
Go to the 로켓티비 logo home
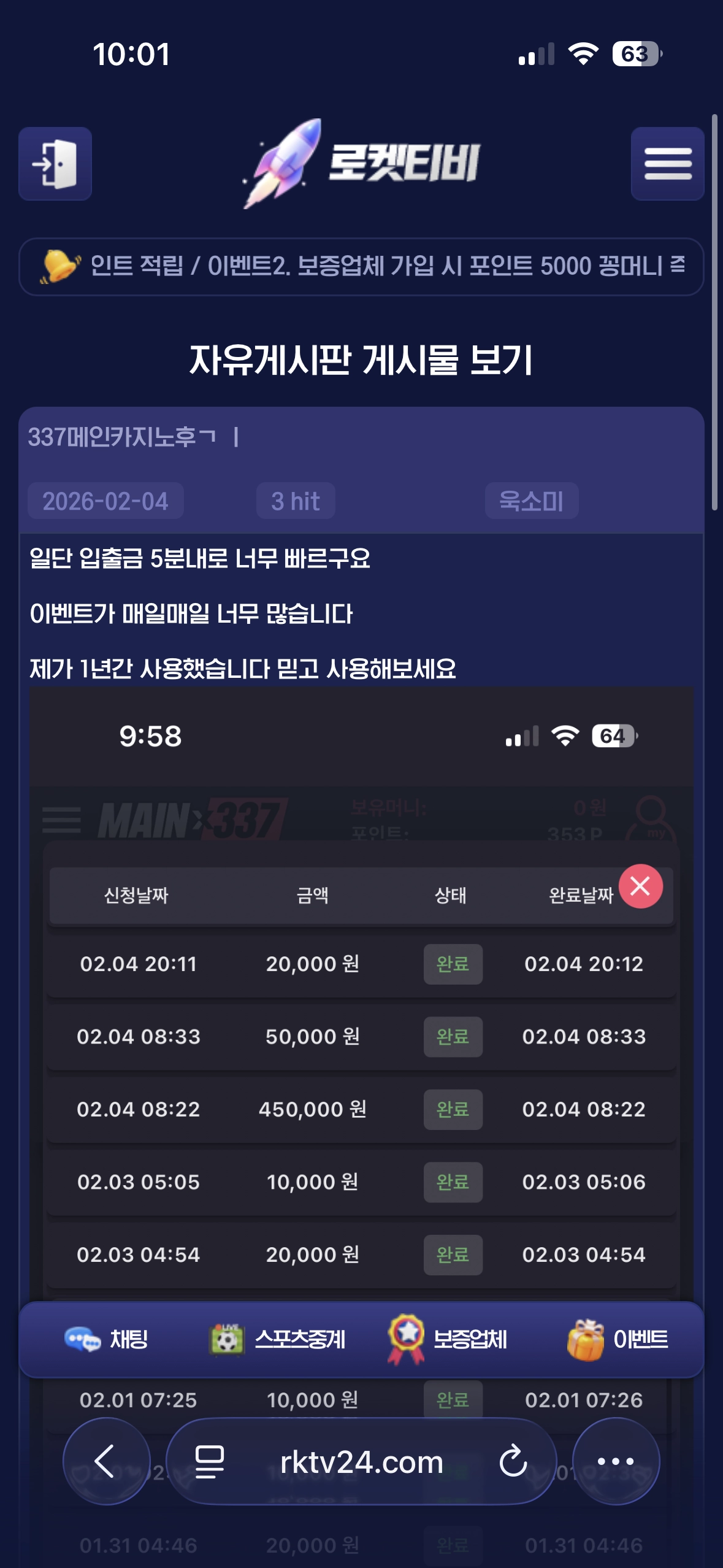coord(362,163)
